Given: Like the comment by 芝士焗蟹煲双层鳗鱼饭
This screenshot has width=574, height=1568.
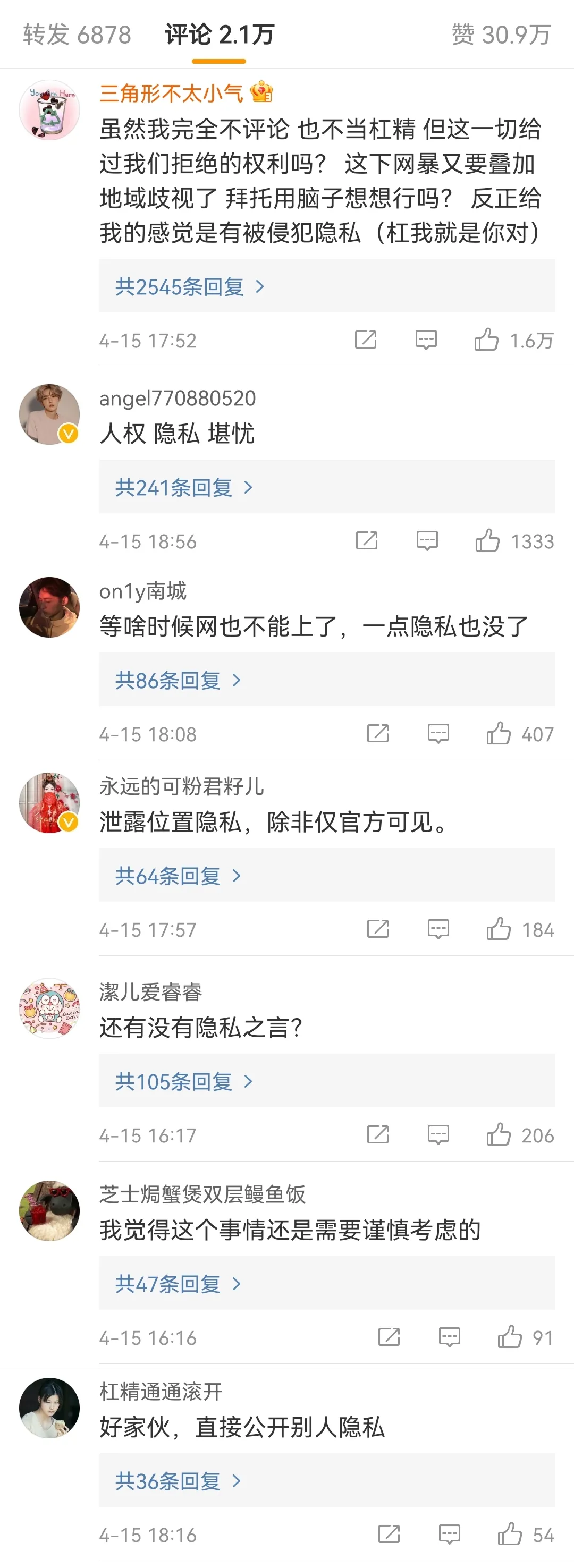Looking at the screenshot, I should pyautogui.click(x=510, y=1337).
